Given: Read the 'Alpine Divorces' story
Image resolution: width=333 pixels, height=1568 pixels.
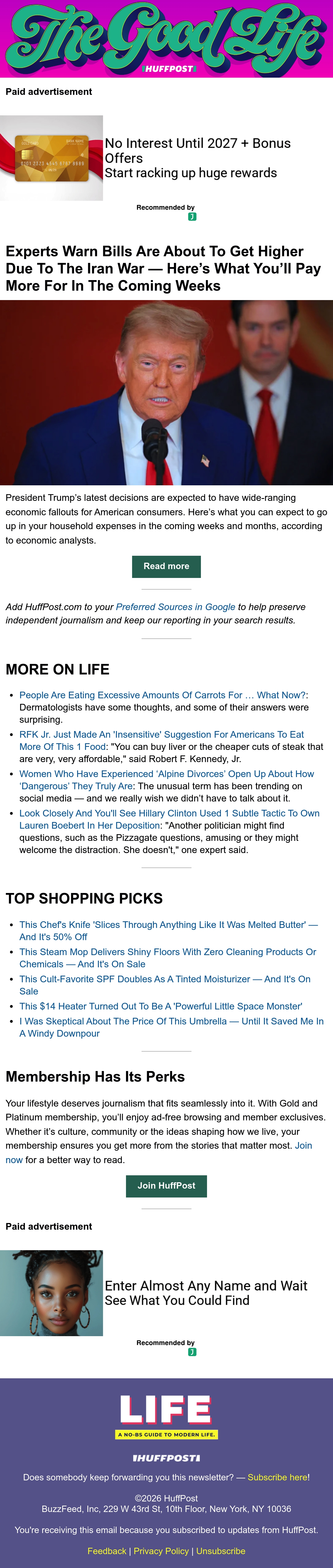Looking at the screenshot, I should pyautogui.click(x=166, y=780).
